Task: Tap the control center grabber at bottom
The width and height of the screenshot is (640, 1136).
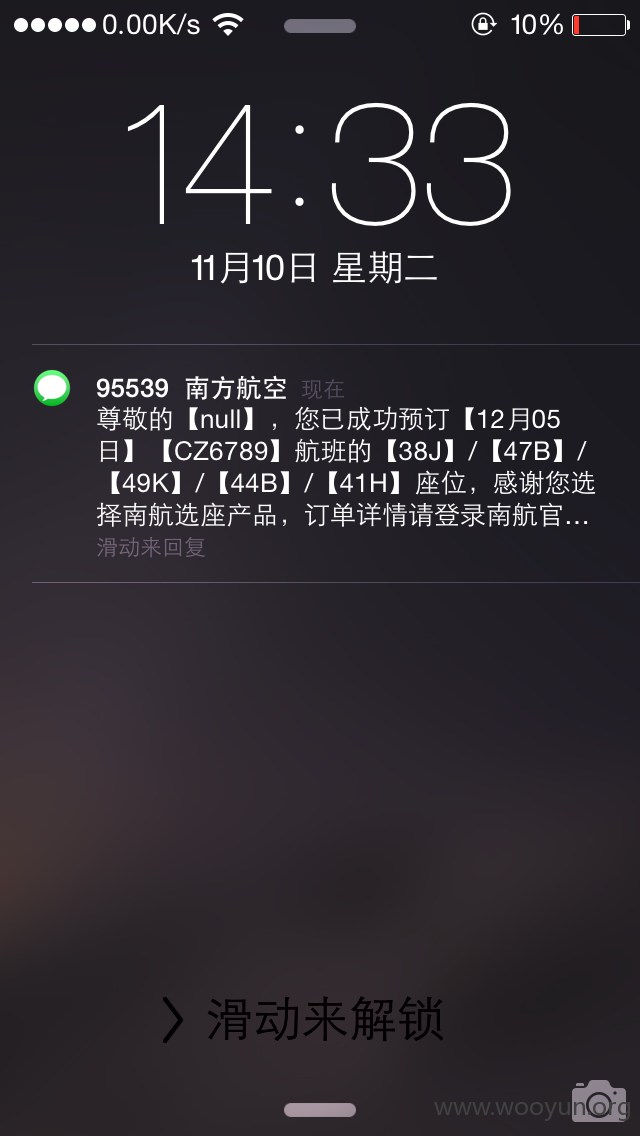Action: click(x=320, y=1110)
